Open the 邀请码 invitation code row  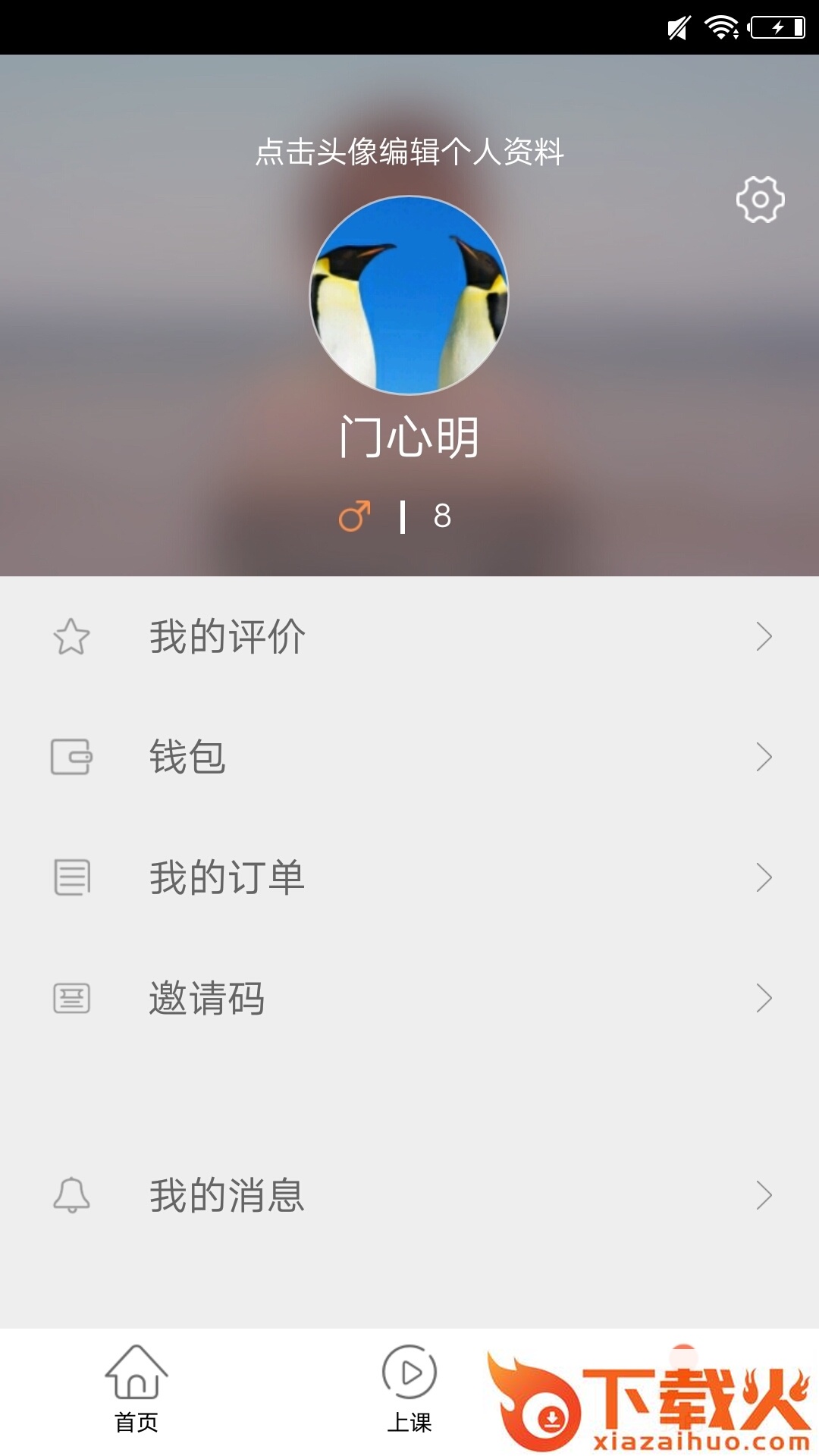tap(409, 998)
